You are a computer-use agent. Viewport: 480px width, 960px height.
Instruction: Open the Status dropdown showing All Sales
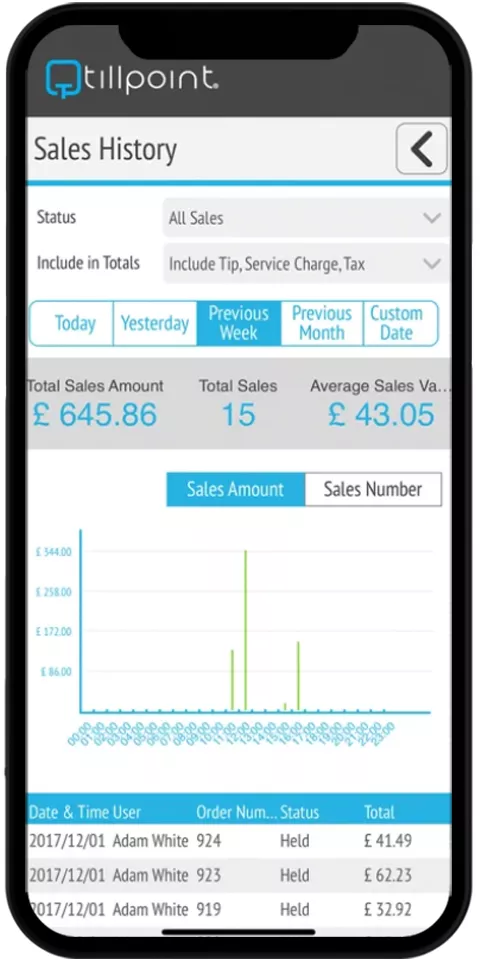coord(306,218)
